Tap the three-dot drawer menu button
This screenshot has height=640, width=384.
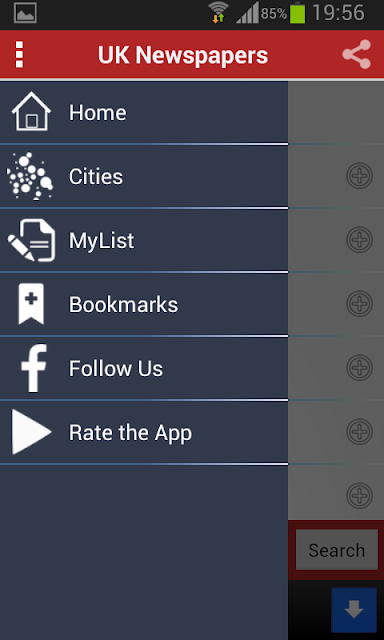pyautogui.click(x=19, y=54)
